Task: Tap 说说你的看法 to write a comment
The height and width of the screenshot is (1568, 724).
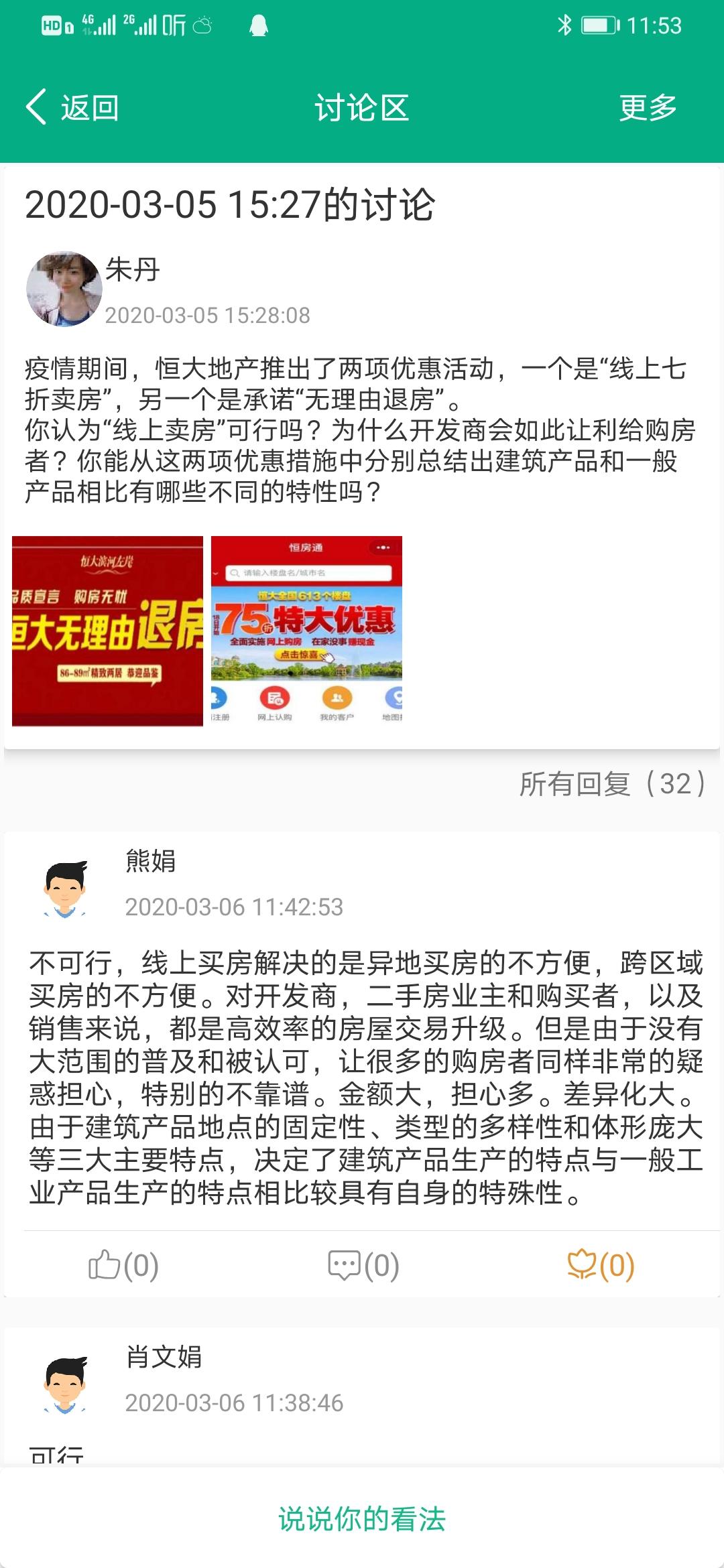Action: (x=362, y=1519)
